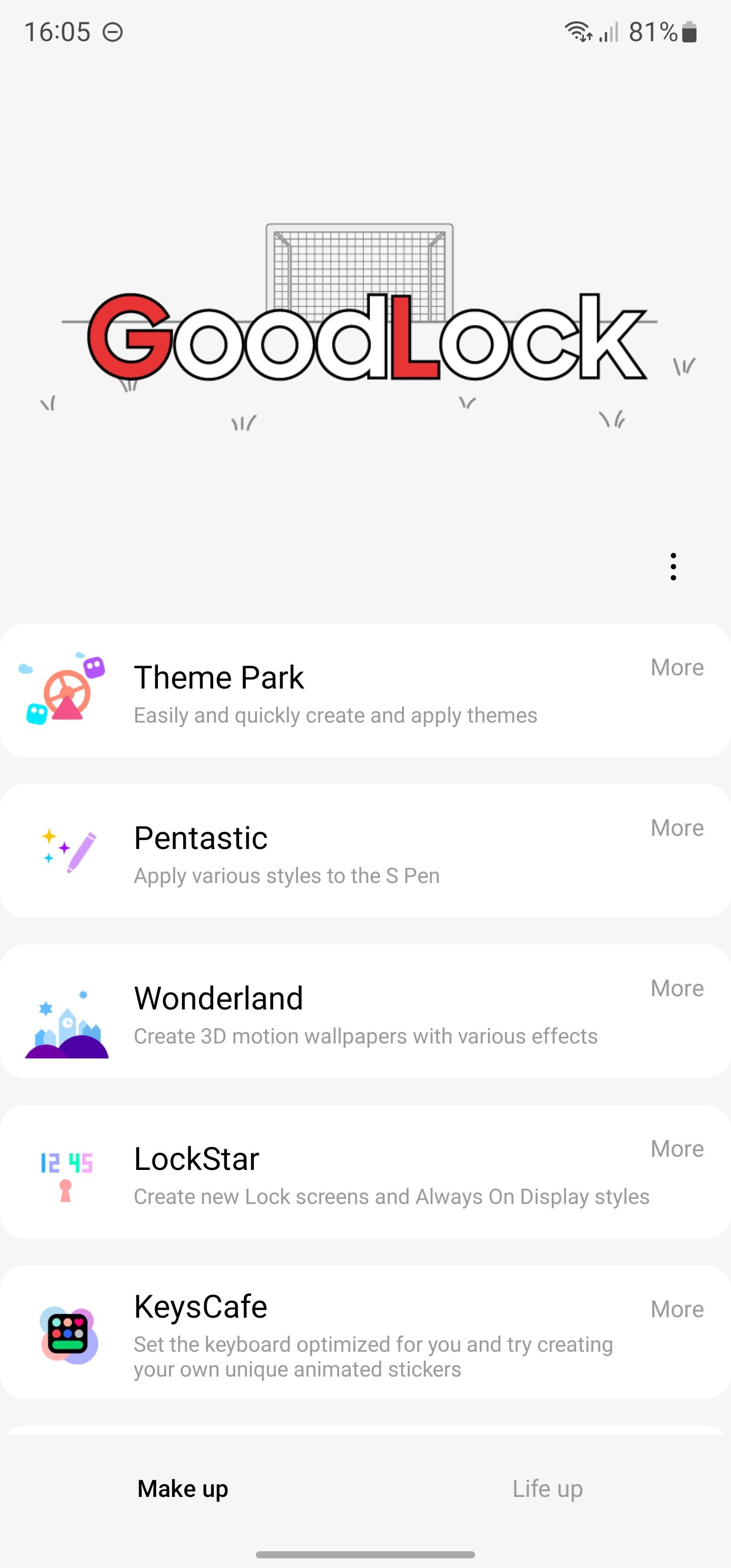Open the three-dot overflow menu
The height and width of the screenshot is (1568, 731).
coord(673,567)
